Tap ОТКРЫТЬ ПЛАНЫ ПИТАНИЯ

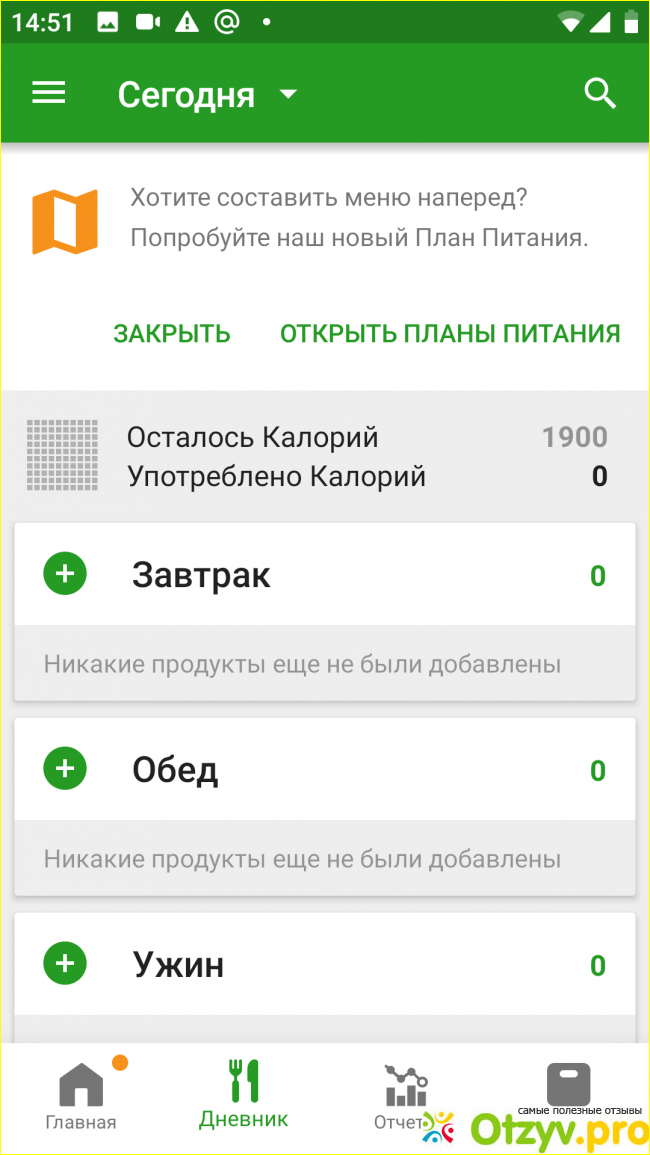point(450,333)
